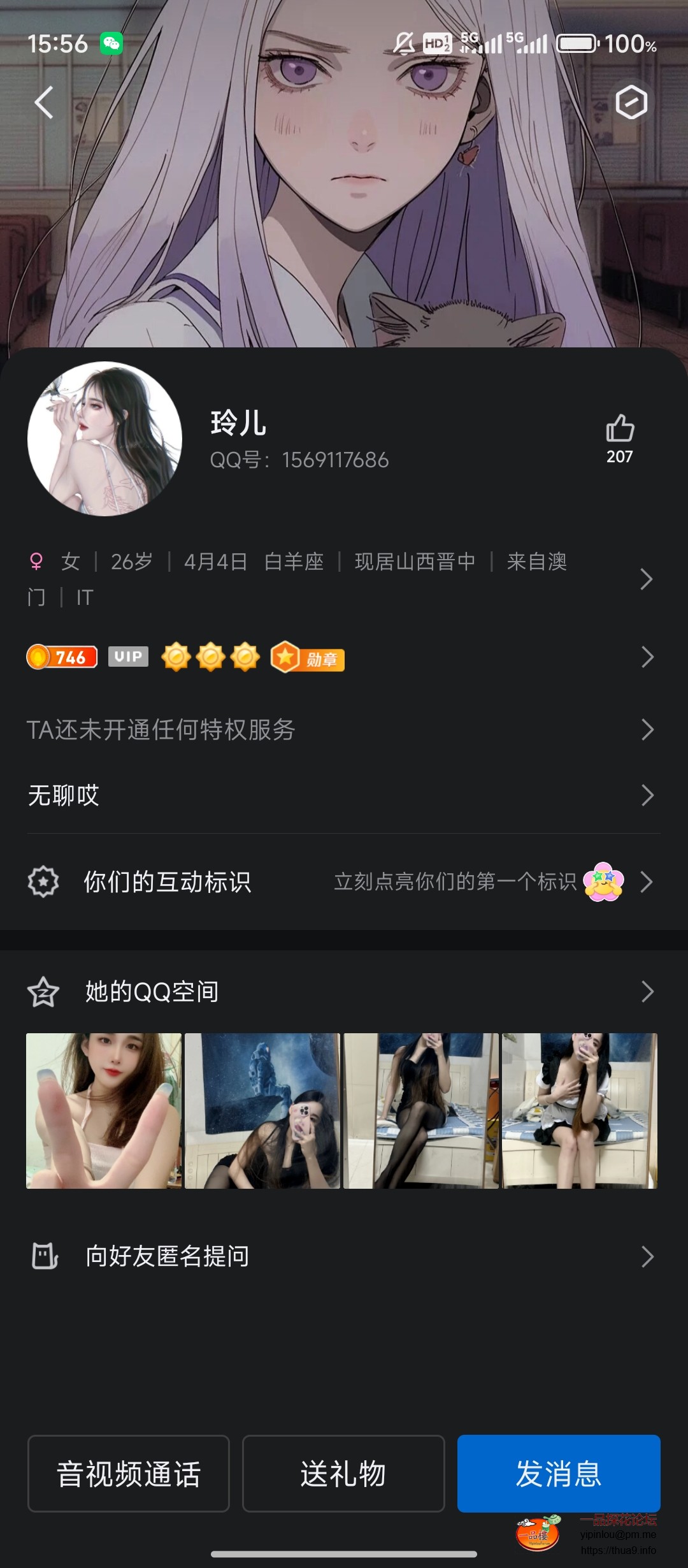This screenshot has width=688, height=1568.
Task: Tap a golden sun level icon
Action: pyautogui.click(x=177, y=657)
